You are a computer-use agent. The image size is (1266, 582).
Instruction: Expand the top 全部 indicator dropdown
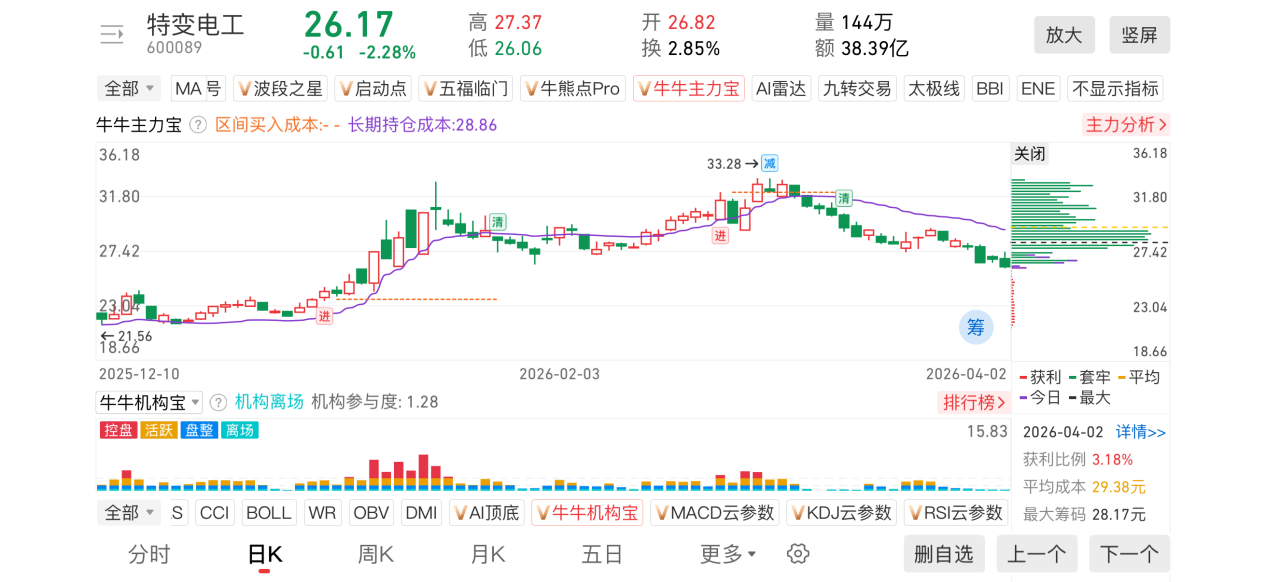pos(130,89)
